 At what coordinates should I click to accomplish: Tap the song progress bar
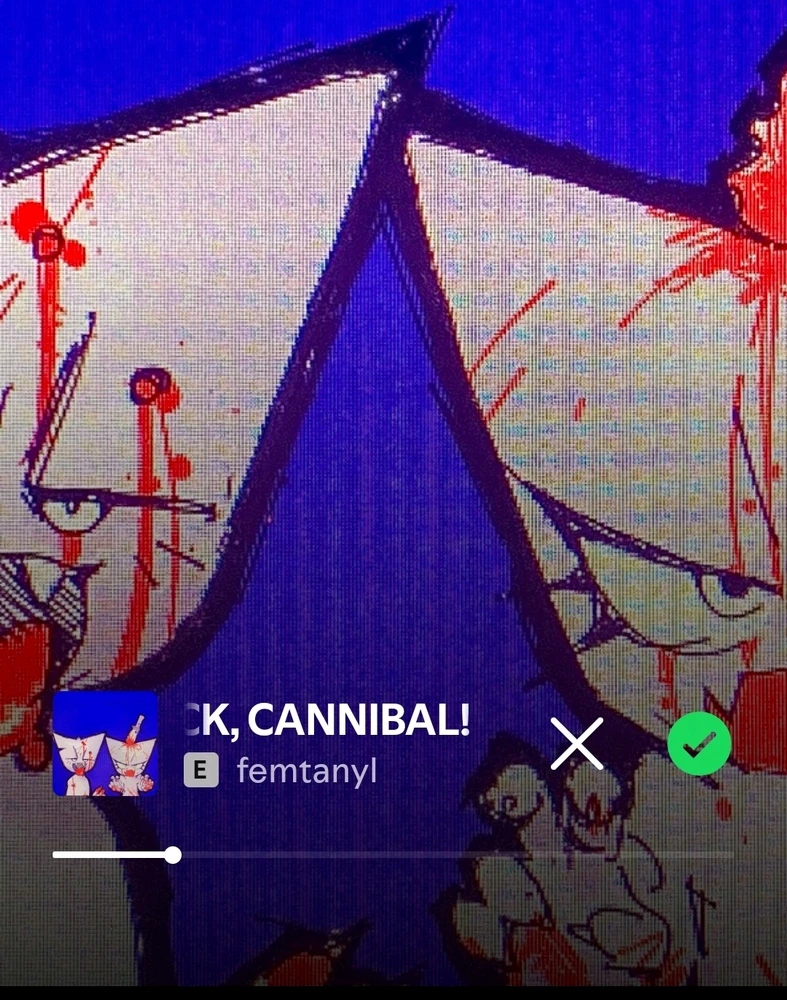click(x=392, y=855)
